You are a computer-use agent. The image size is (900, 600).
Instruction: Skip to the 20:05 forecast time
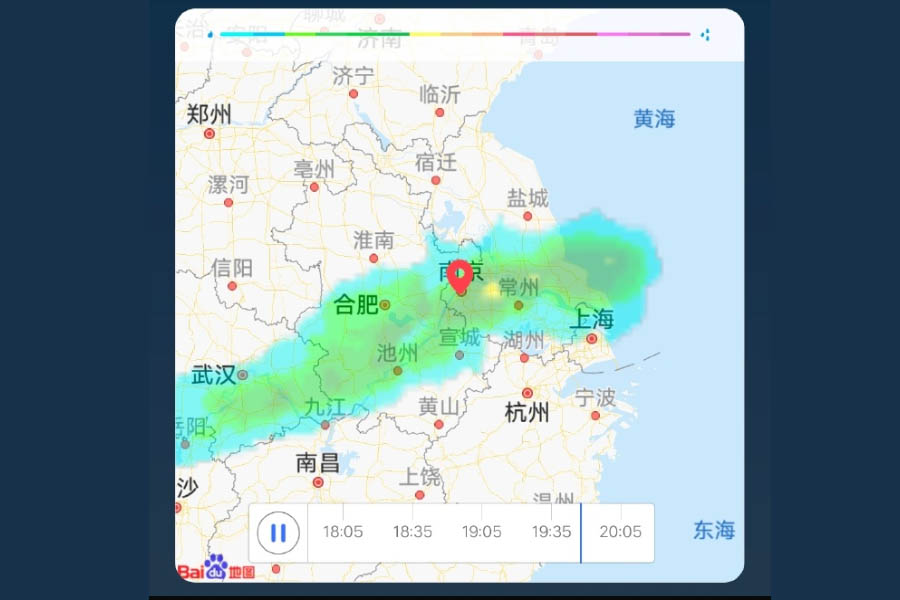620,532
